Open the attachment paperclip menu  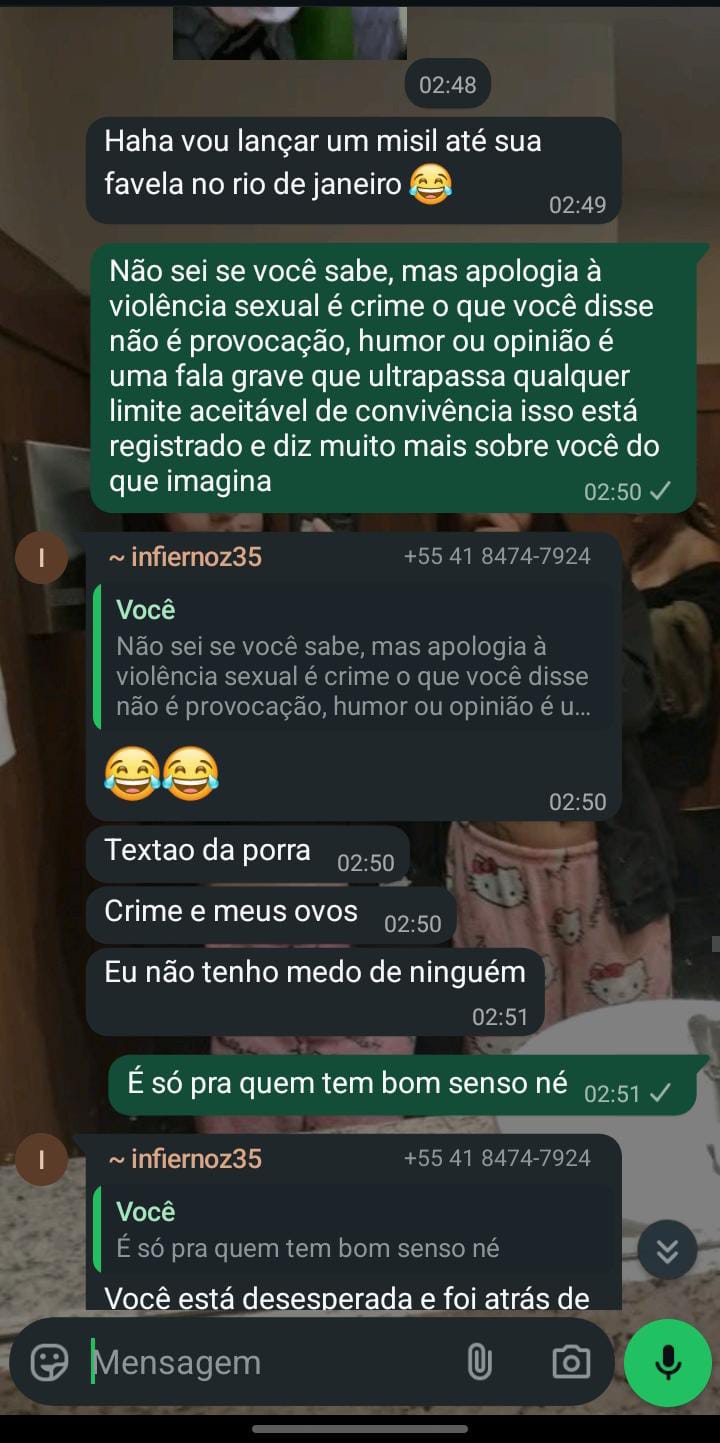tap(480, 1362)
